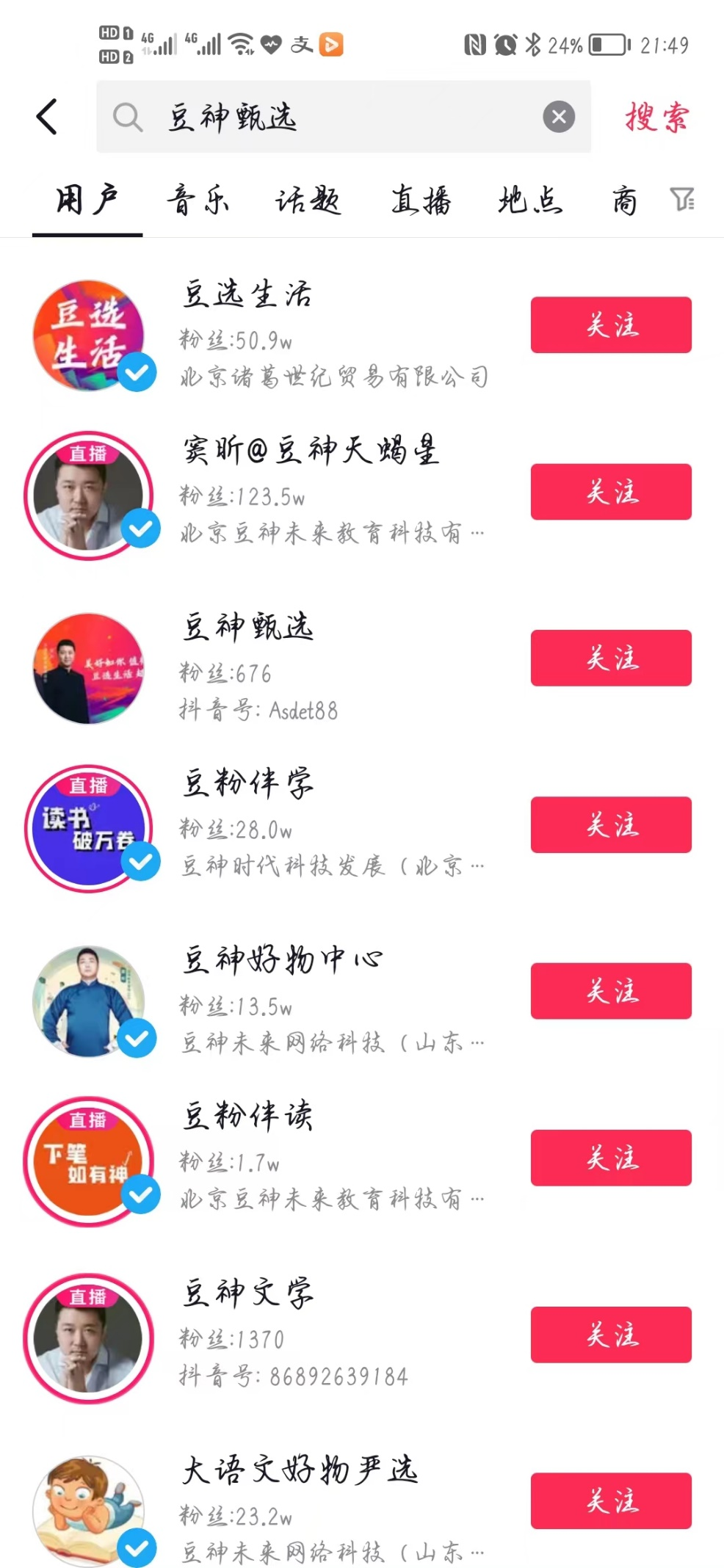Open the 直播 tab
The height and width of the screenshot is (1568, 724).
(421, 200)
